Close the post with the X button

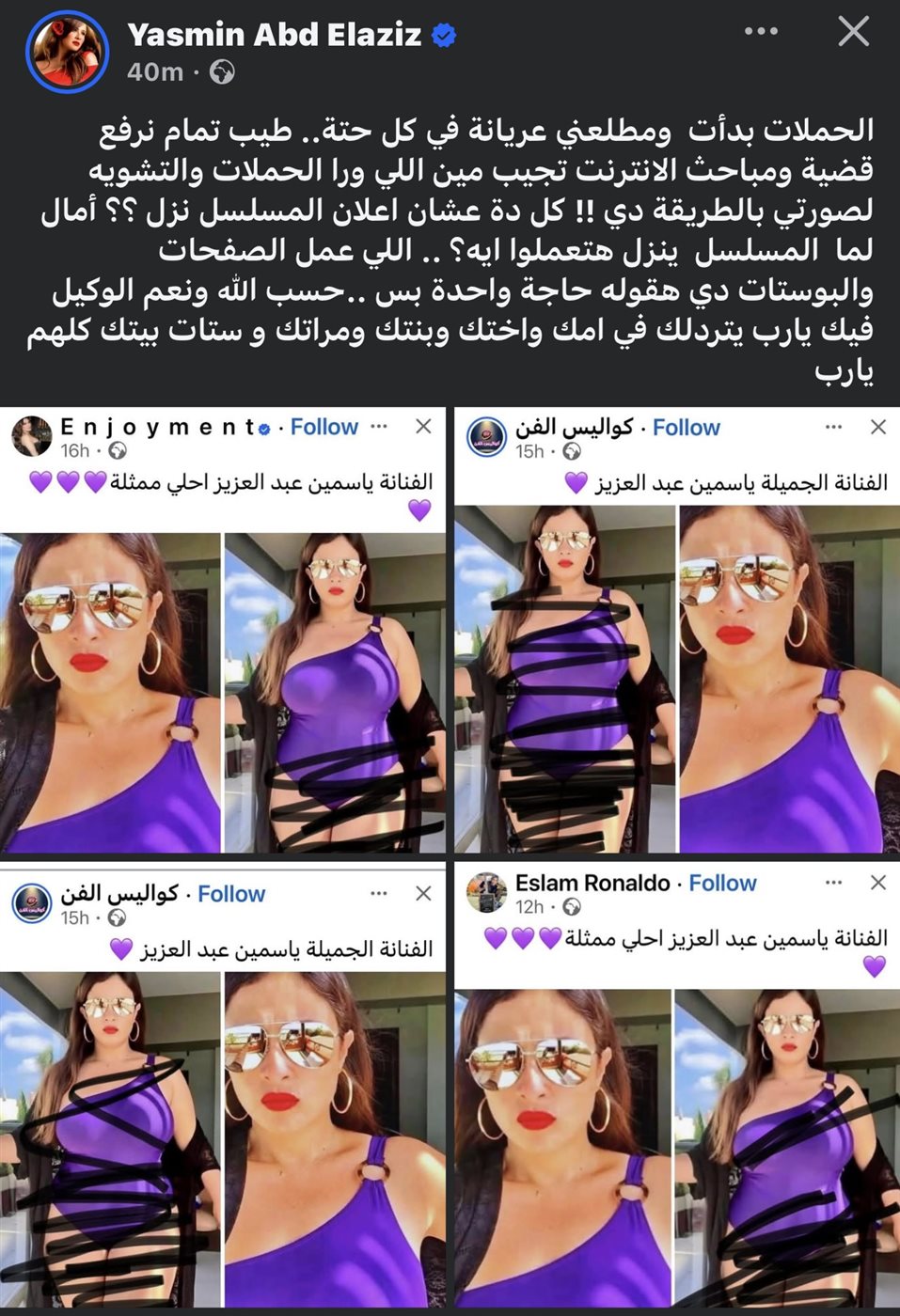point(853,32)
